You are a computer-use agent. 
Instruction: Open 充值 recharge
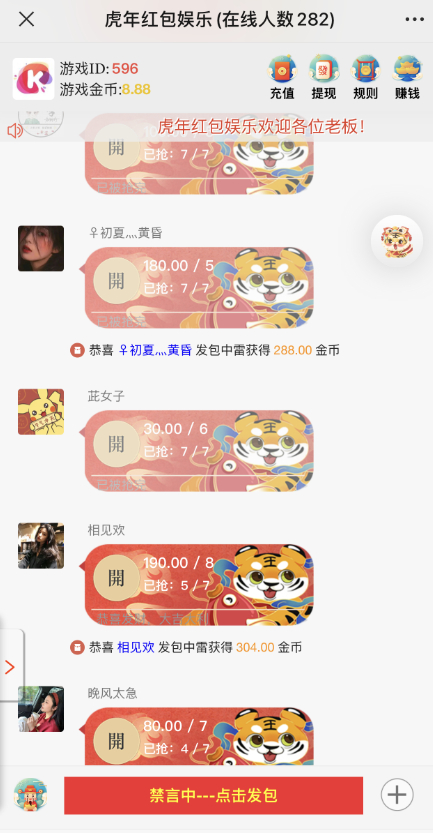(282, 78)
